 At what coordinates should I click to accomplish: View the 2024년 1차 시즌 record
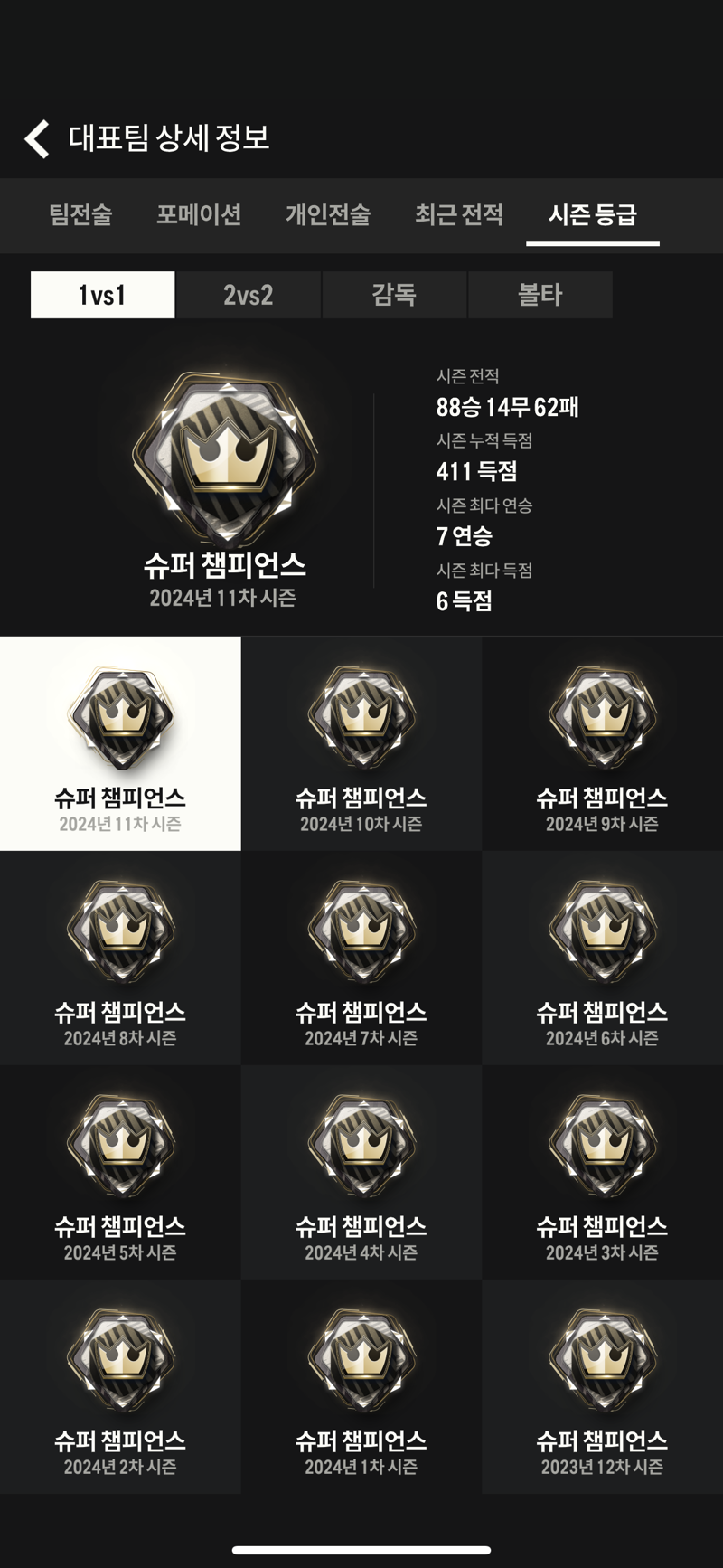(x=361, y=1386)
